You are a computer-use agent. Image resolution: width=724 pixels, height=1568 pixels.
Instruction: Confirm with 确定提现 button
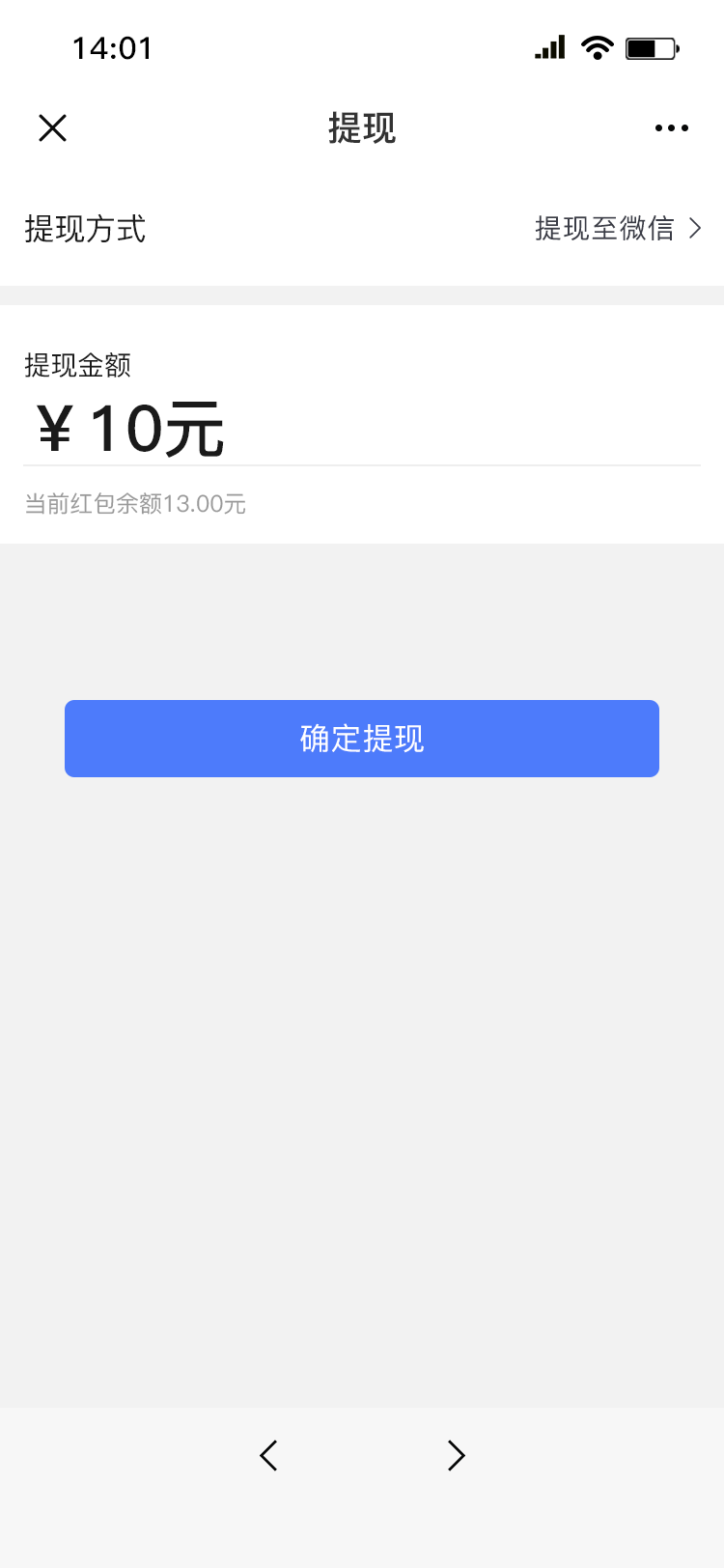click(x=362, y=739)
